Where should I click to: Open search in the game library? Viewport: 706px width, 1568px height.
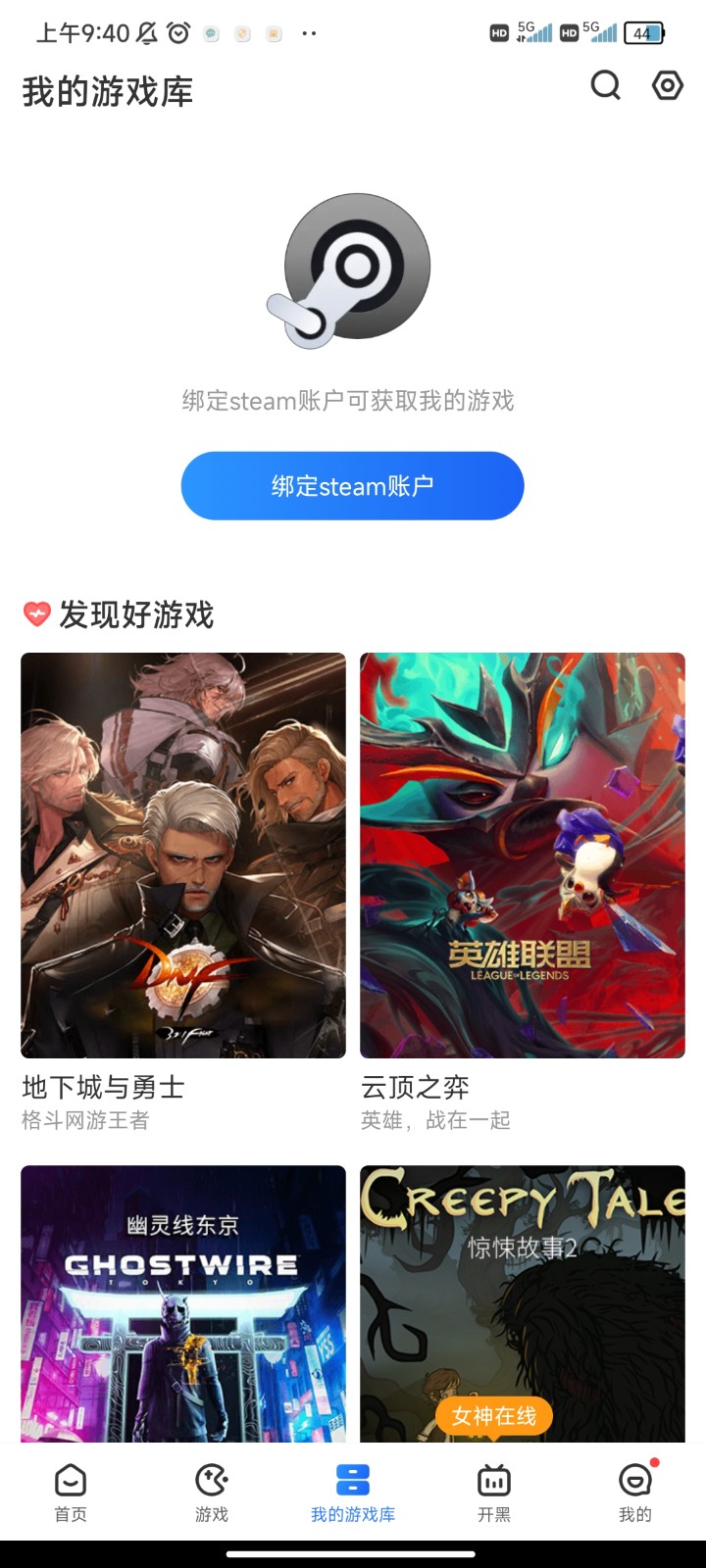606,86
